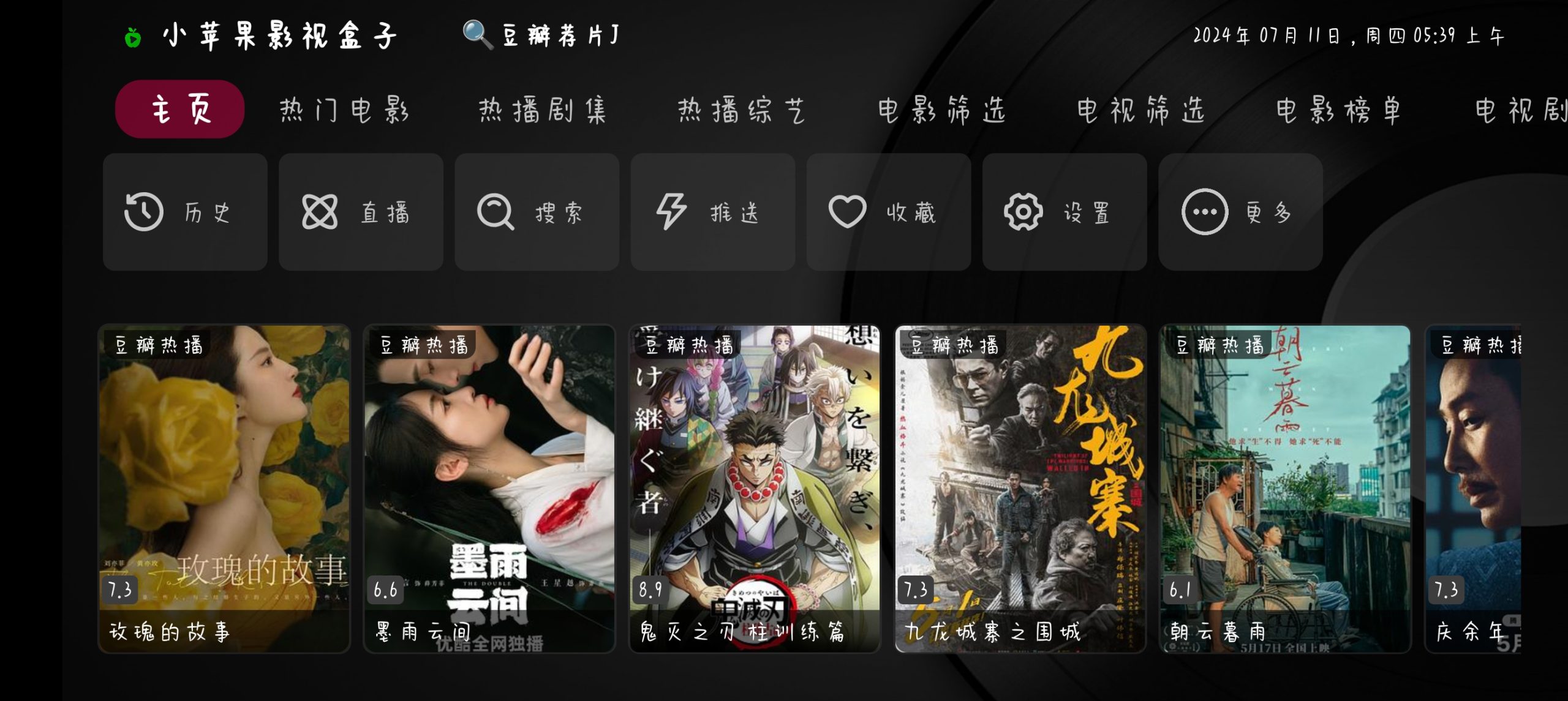Viewport: 1568px width, 701px height.
Task: Open 历史 watch history
Action: point(185,212)
